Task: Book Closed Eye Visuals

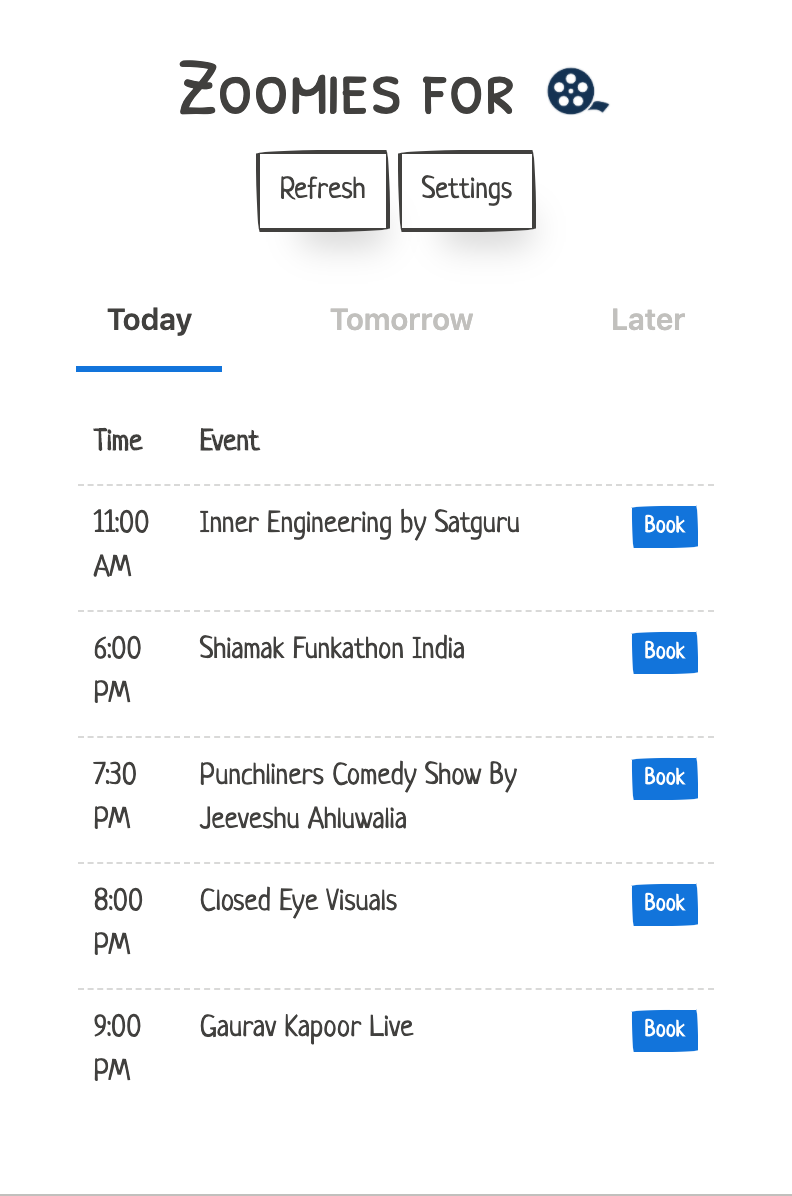Action: pyautogui.click(x=664, y=904)
